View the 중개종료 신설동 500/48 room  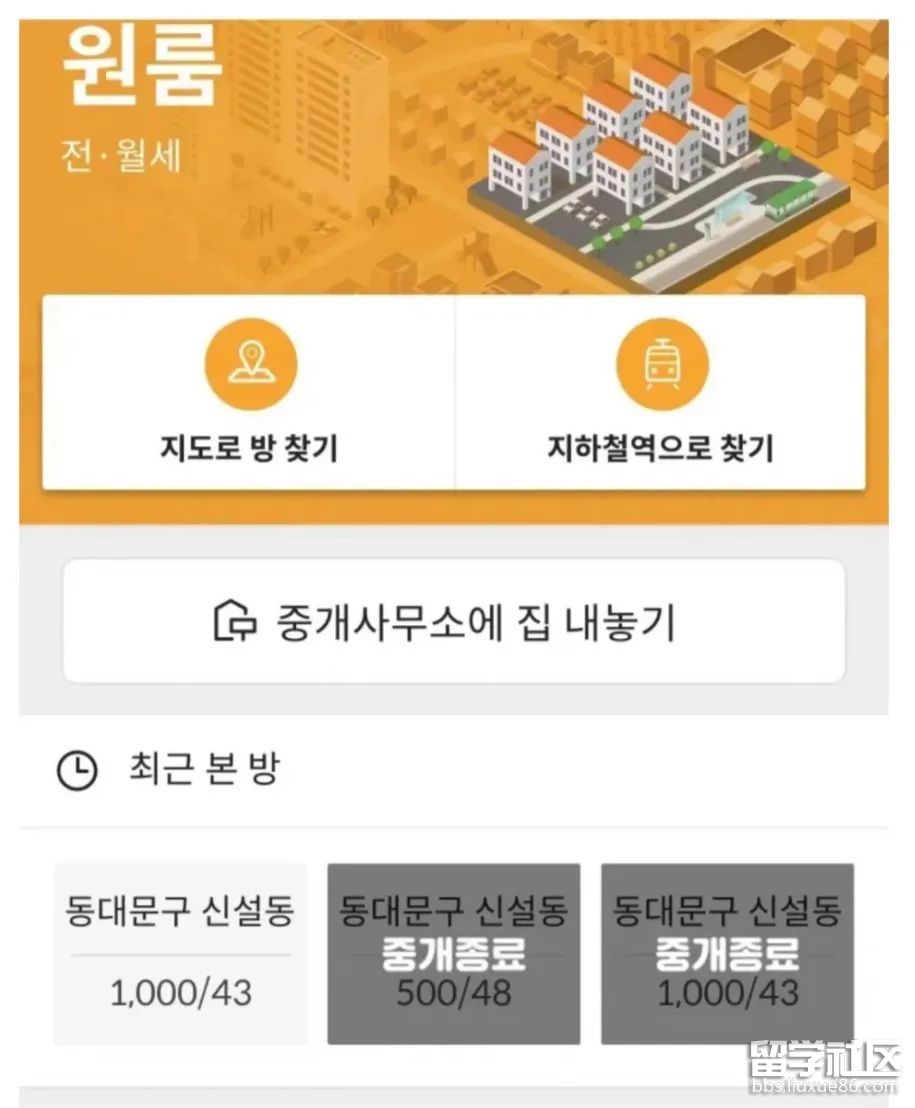[x=453, y=953]
